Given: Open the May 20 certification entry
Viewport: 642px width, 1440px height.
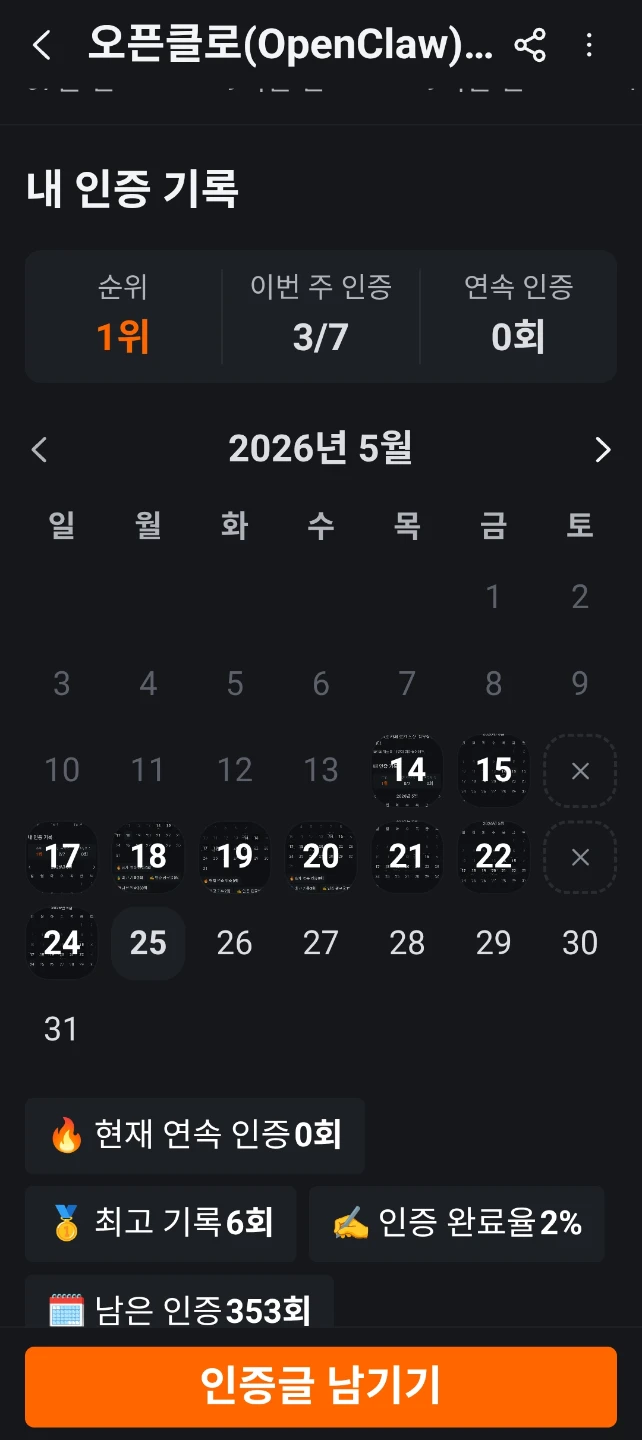Looking at the screenshot, I should pos(321,856).
